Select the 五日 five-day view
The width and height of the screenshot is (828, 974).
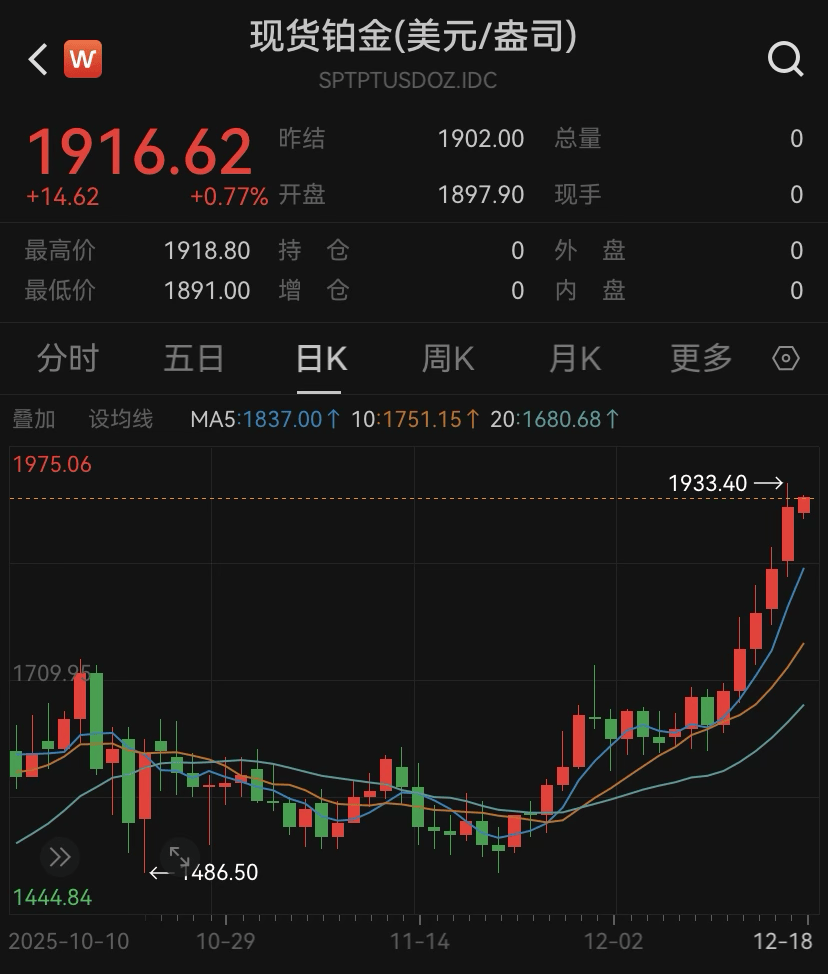194,358
